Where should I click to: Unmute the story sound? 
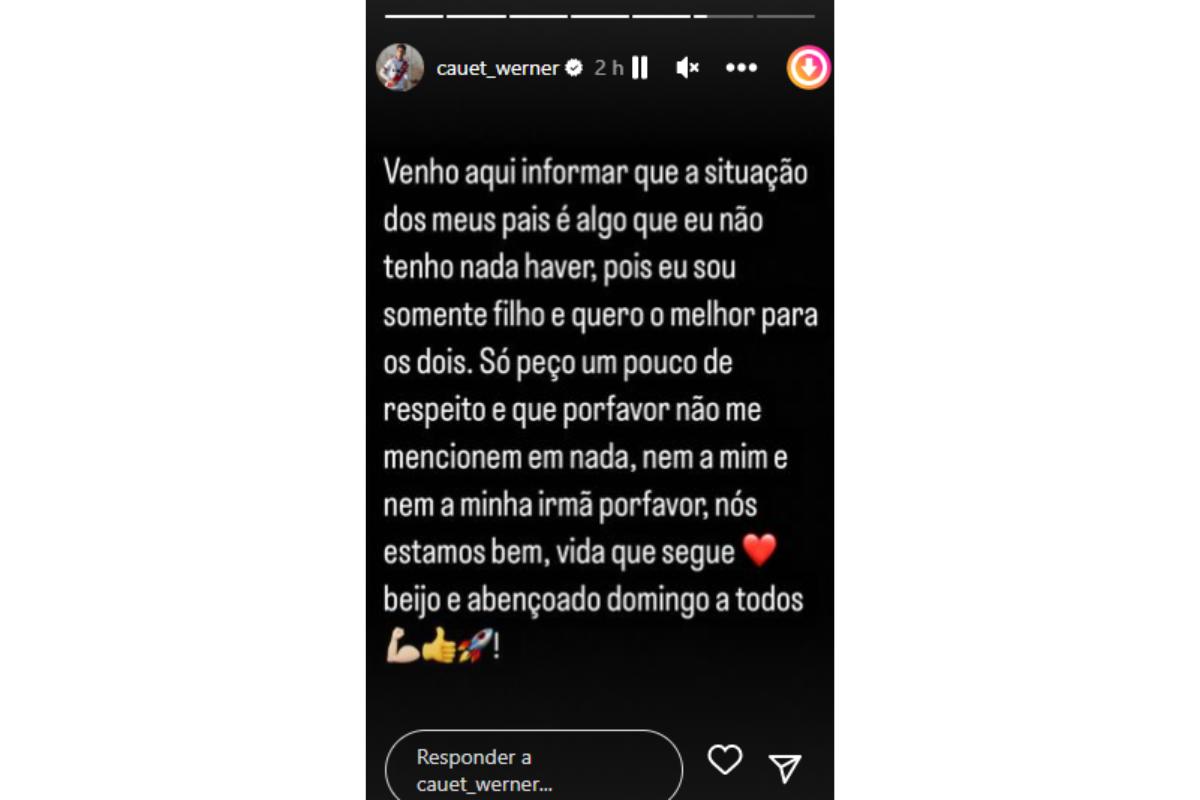[687, 68]
